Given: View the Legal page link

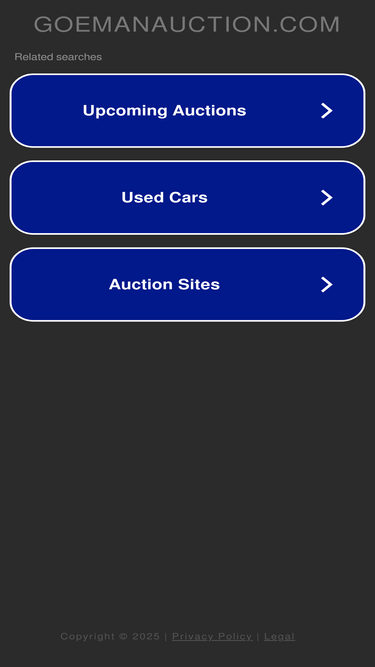Looking at the screenshot, I should [279, 636].
